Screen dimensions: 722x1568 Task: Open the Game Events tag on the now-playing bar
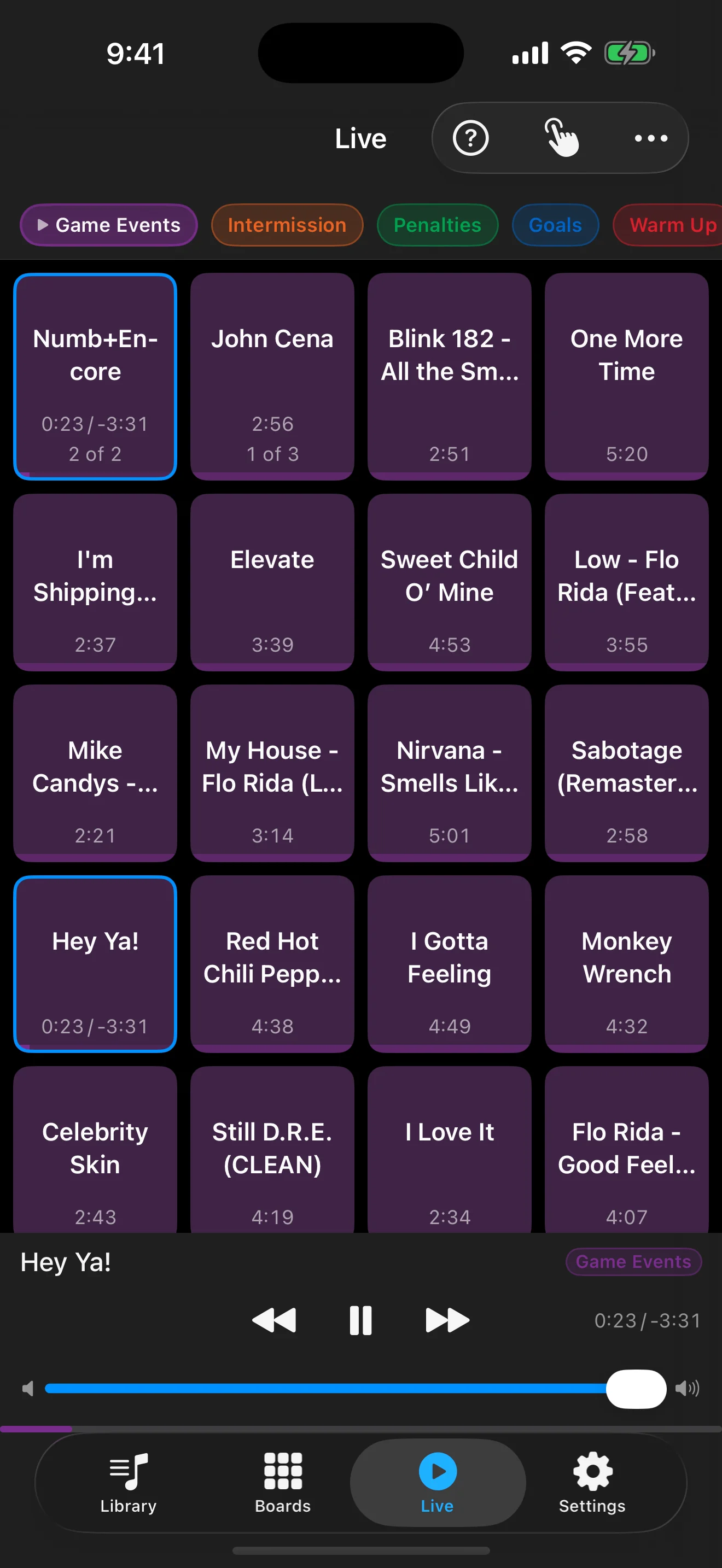pos(632,1261)
